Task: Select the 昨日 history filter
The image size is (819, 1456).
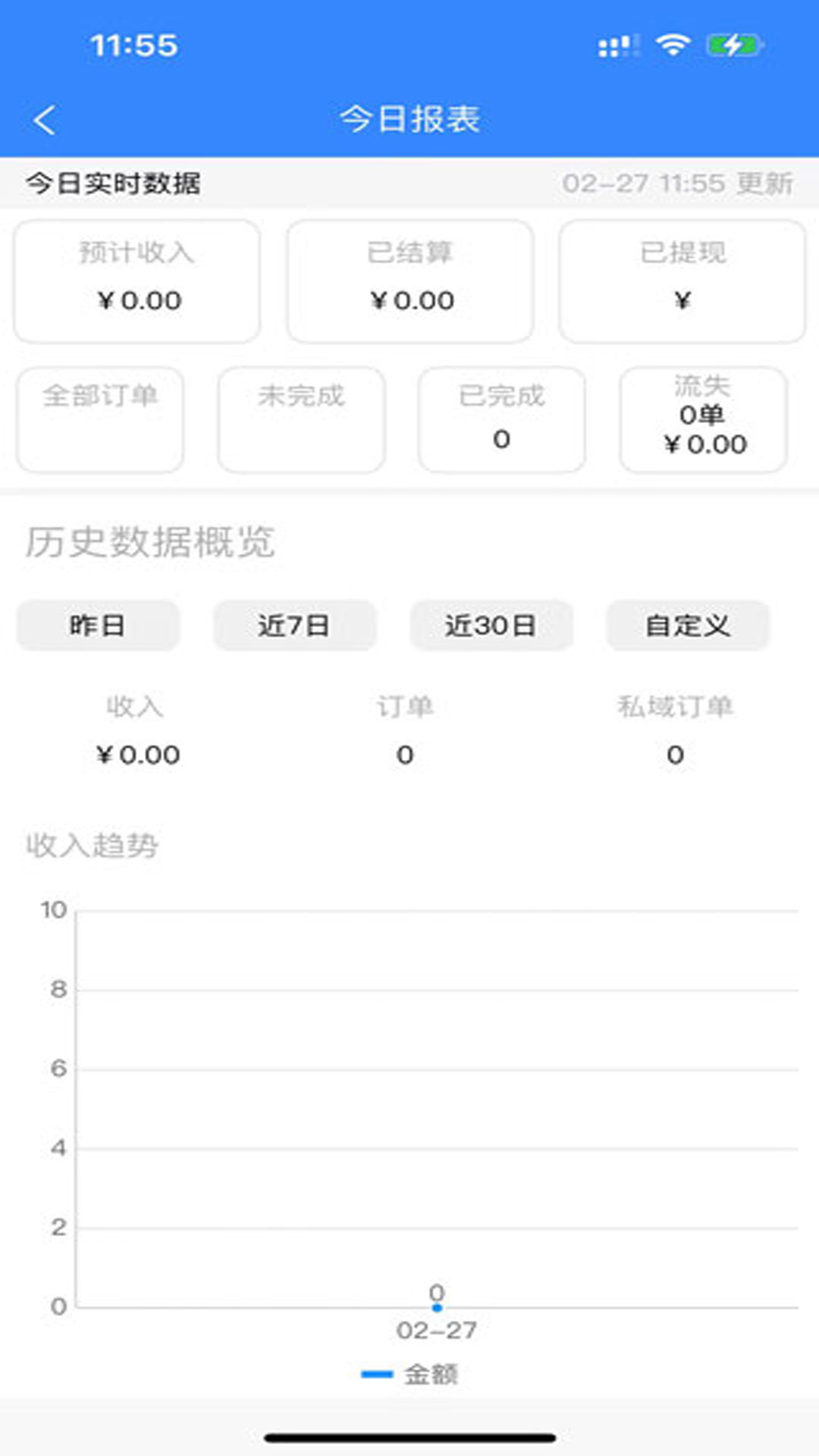Action: (98, 626)
